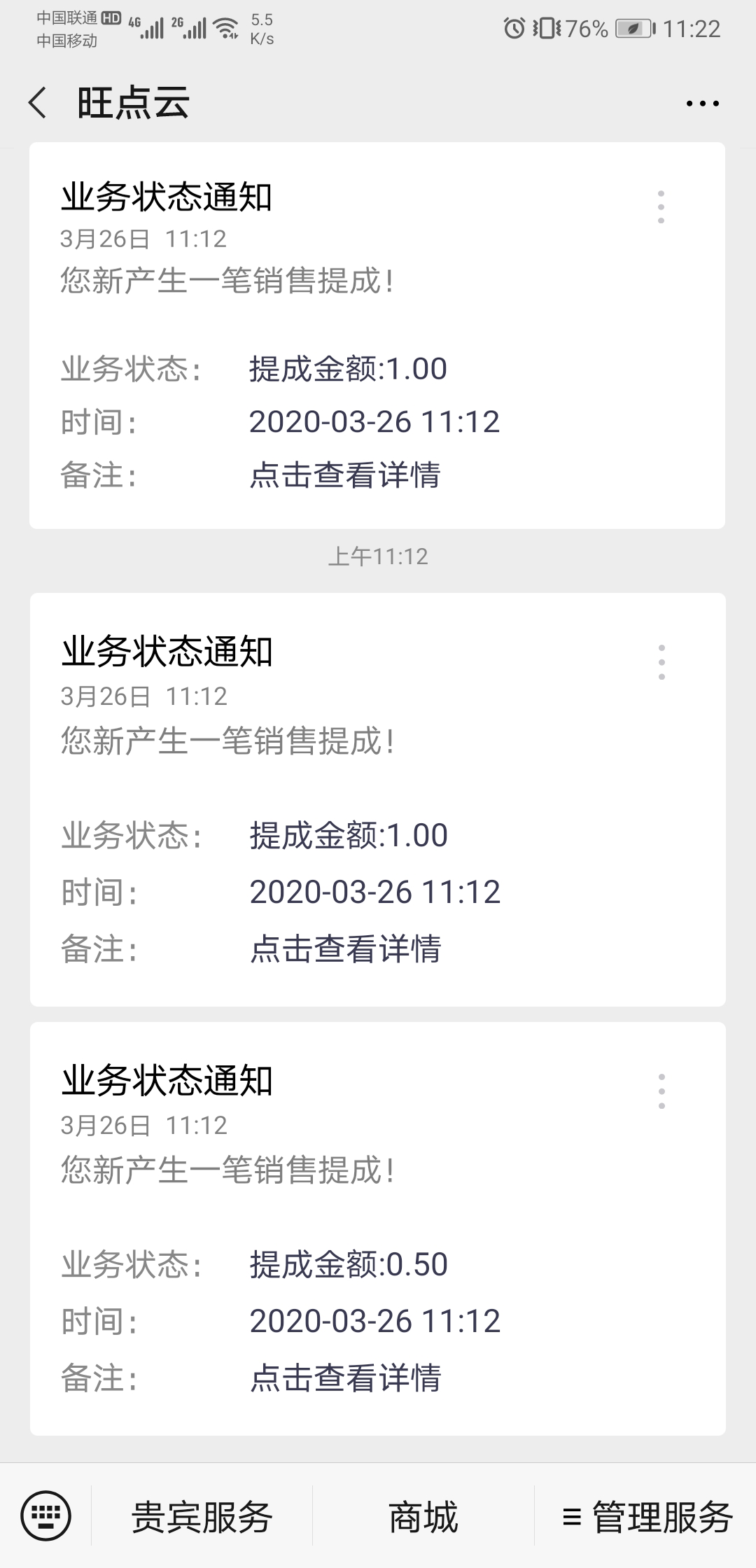Screen dimensions: 756x1568
Task: Open the 0.50 commission notification card
Action: pos(377,1228)
